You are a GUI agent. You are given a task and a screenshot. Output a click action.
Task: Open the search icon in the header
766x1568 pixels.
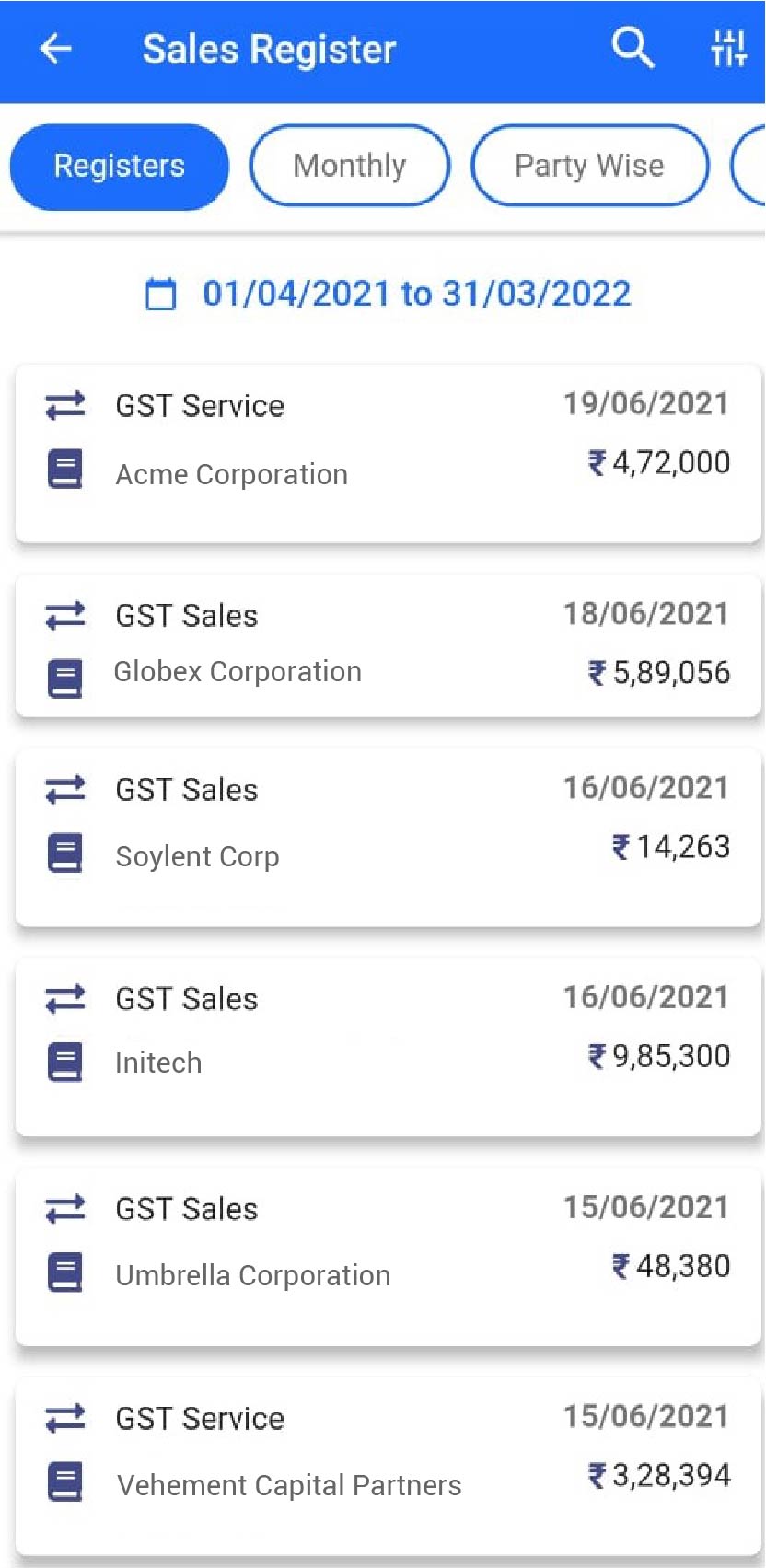tap(633, 48)
